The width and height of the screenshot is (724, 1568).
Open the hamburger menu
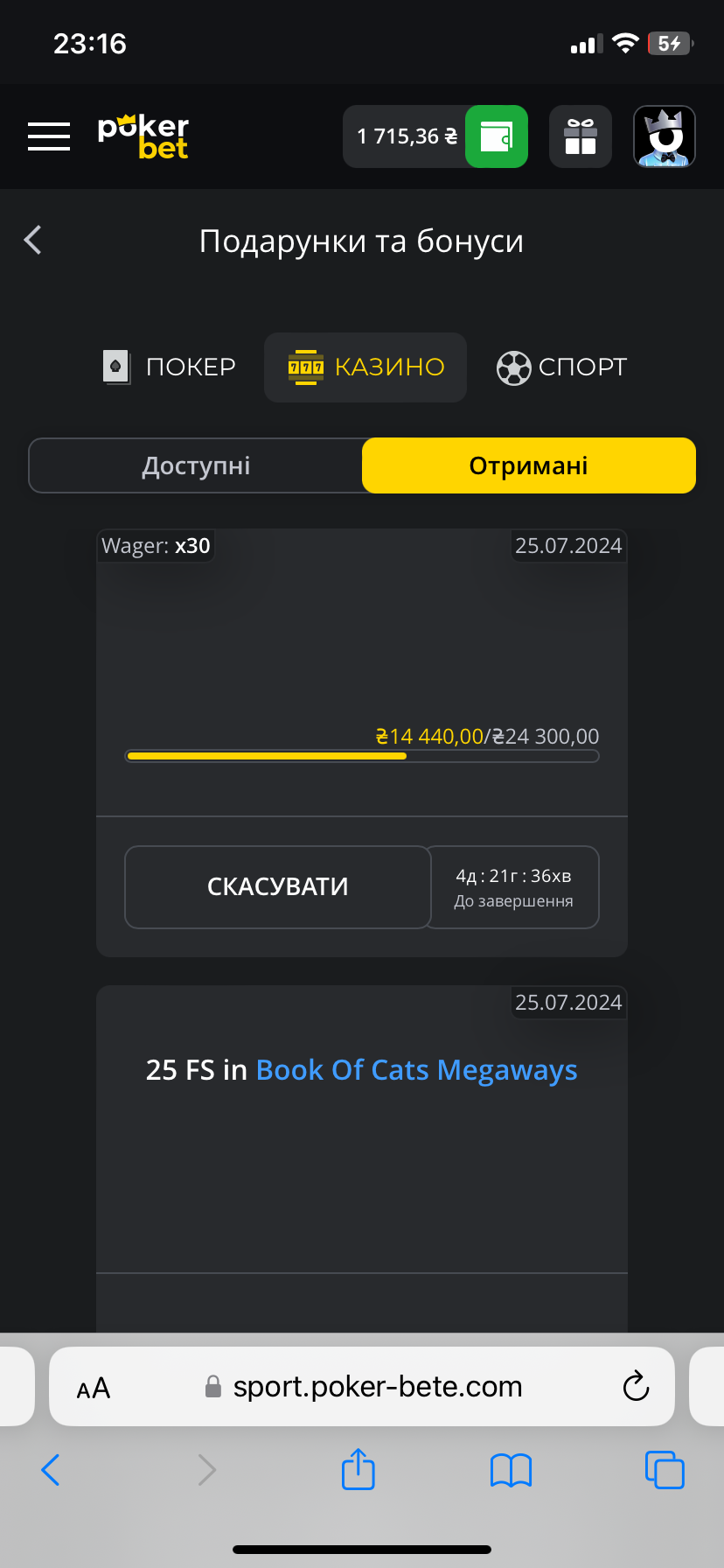tap(49, 136)
